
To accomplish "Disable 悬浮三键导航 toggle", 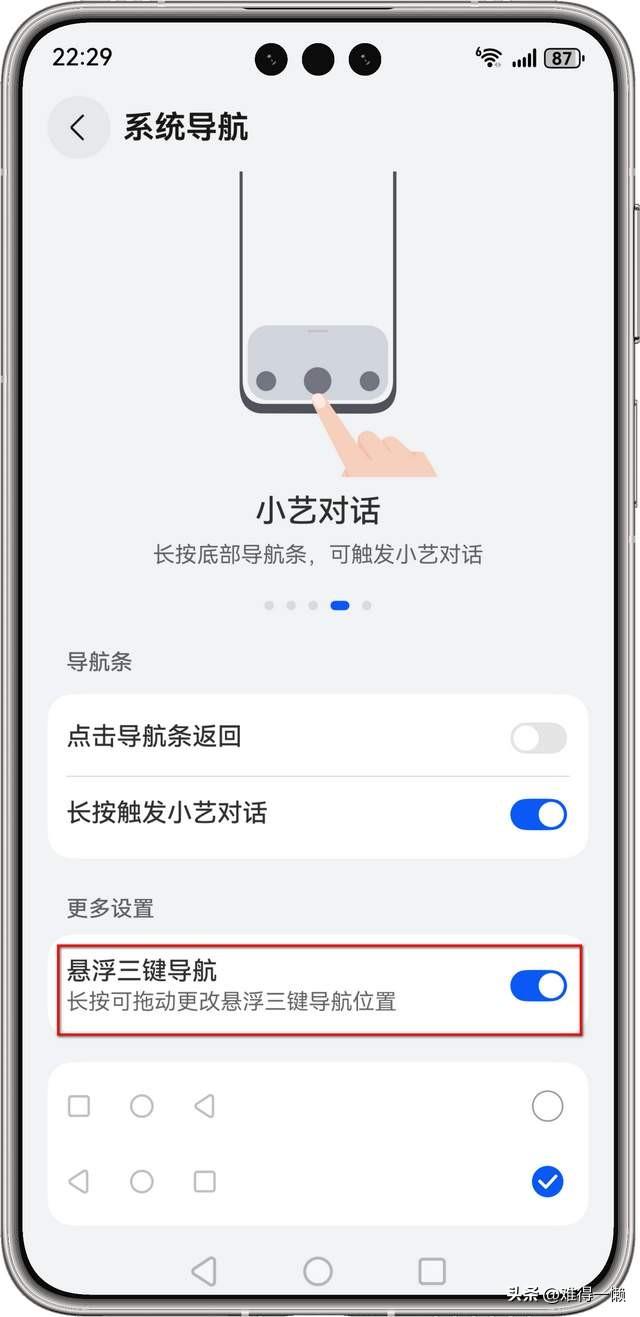I will pyautogui.click(x=538, y=986).
